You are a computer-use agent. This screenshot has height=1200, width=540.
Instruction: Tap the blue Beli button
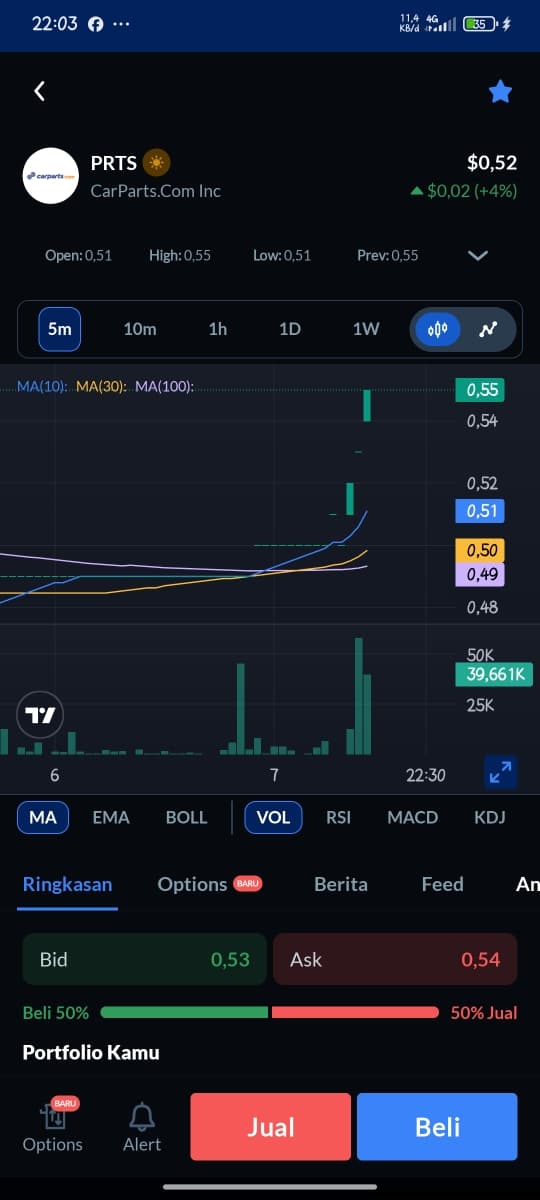pos(437,1127)
